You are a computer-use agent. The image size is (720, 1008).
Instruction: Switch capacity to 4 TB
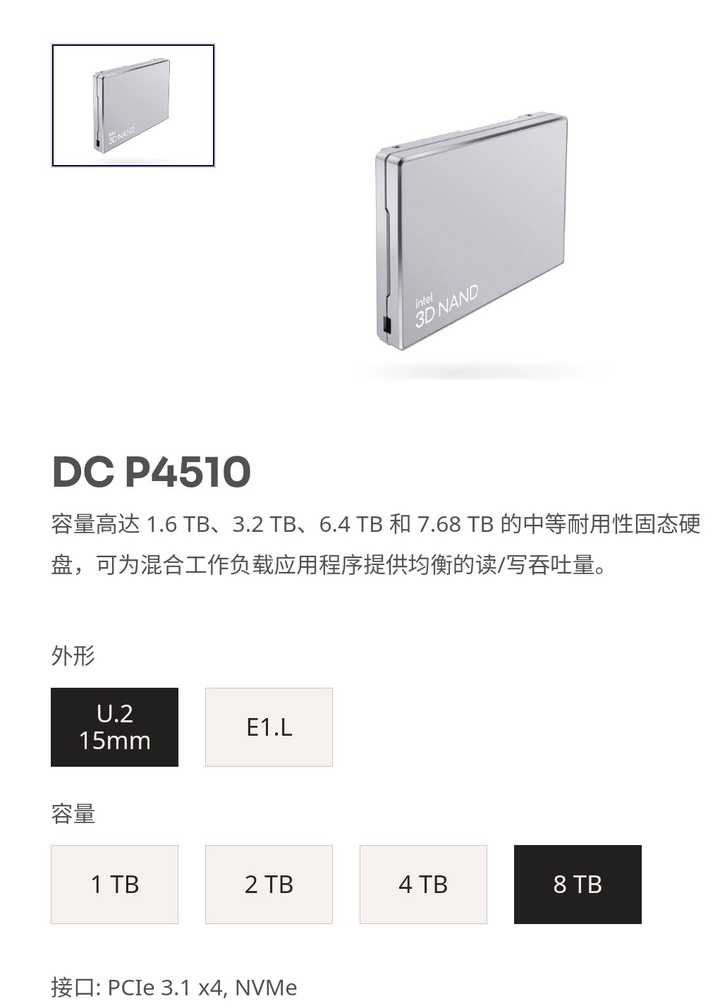point(423,884)
